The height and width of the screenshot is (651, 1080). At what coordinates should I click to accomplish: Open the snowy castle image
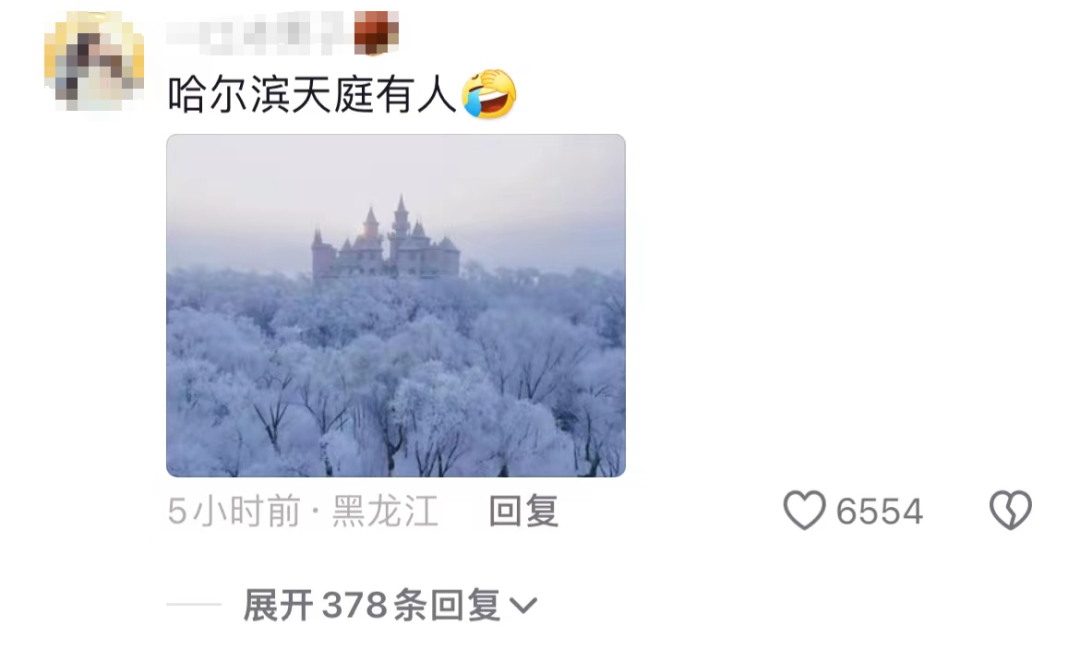click(x=395, y=305)
